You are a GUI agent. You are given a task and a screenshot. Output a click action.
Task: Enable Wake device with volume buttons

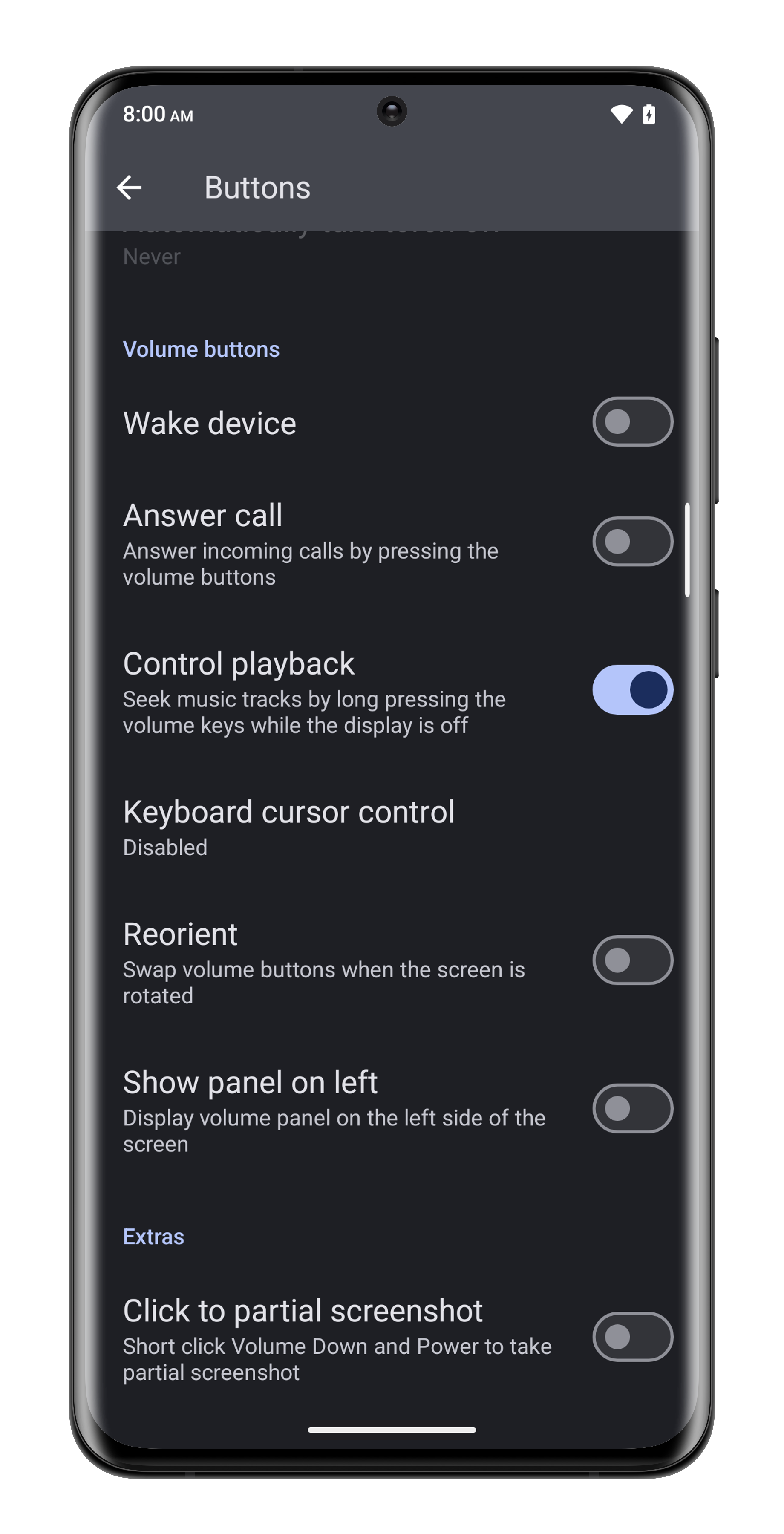click(632, 421)
